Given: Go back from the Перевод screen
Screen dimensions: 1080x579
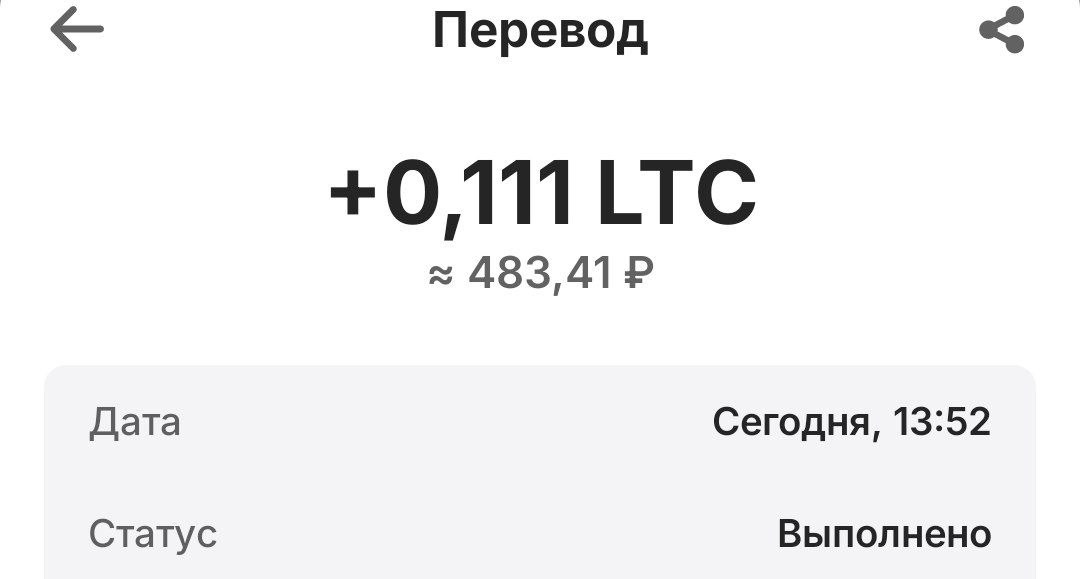Looking at the screenshot, I should [x=77, y=30].
